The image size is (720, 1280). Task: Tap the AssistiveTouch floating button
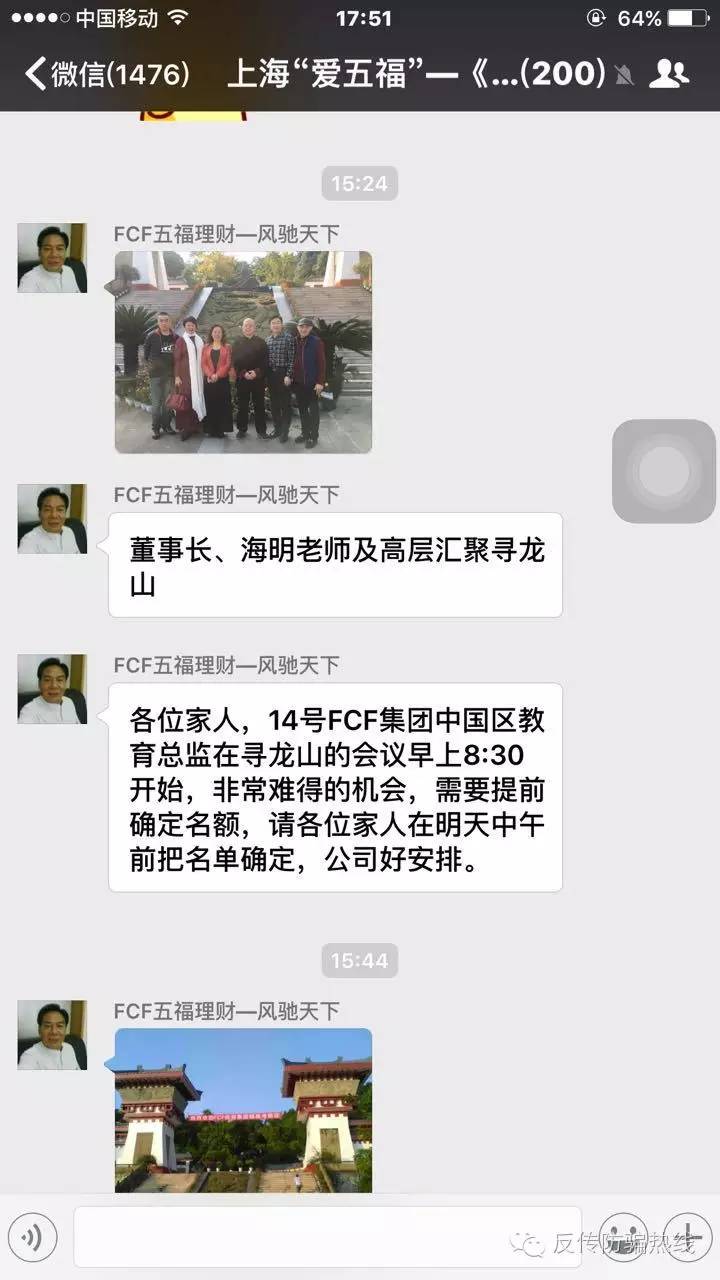[664, 471]
